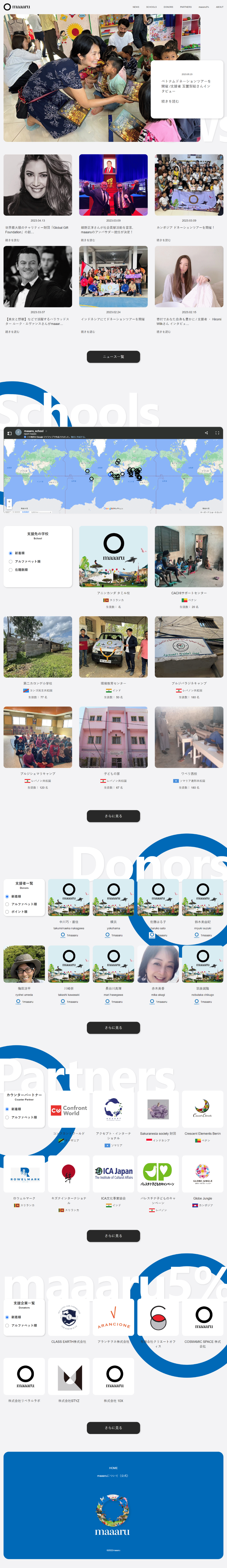Tap the HOME link in the footer
Image resolution: width=227 pixels, height=1568 pixels.
[113, 1468]
